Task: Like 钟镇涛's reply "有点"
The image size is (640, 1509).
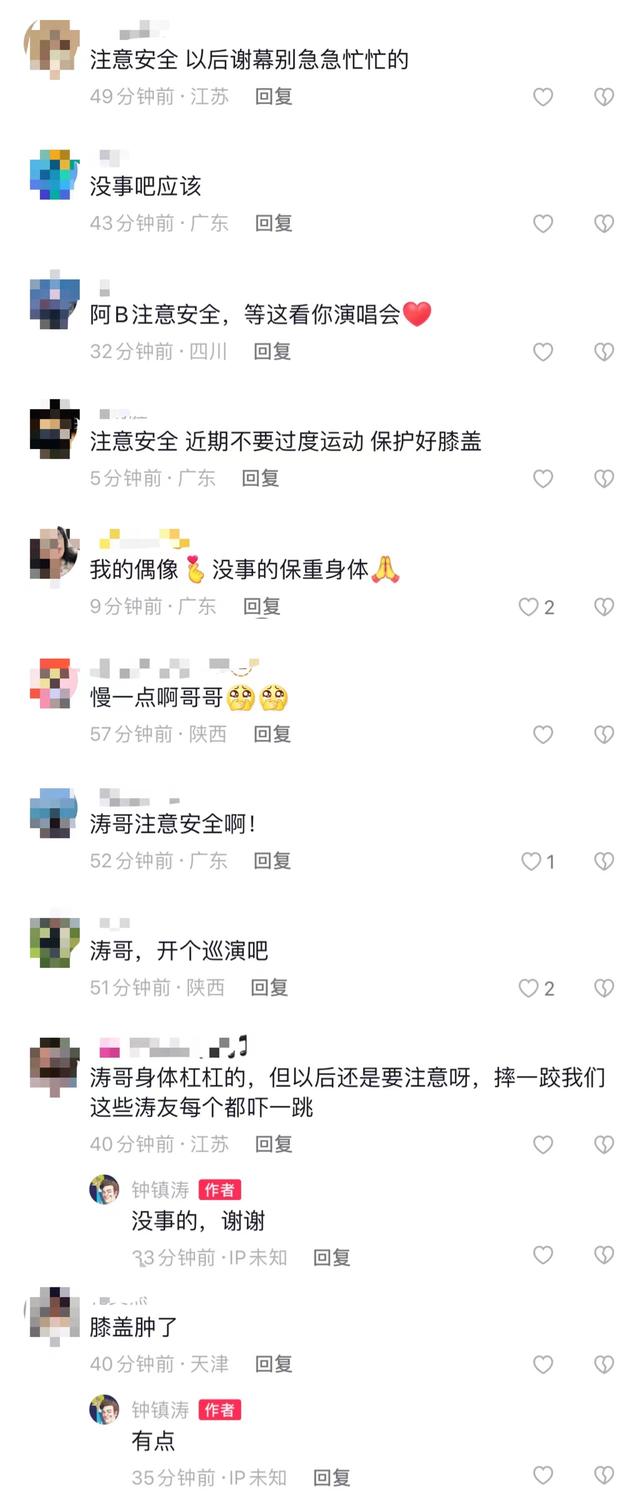Action: pos(543,1476)
